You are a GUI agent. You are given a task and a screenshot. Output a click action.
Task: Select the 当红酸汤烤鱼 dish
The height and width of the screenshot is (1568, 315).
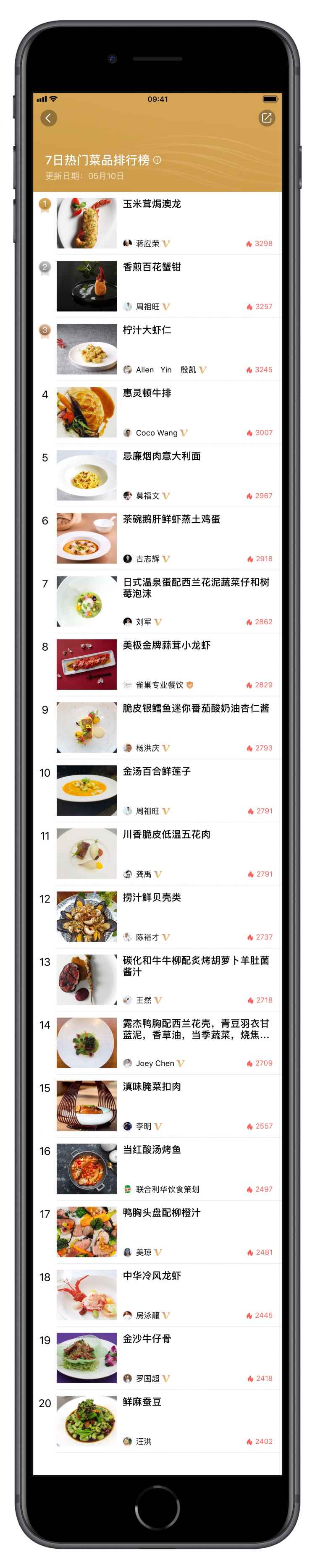pyautogui.click(x=152, y=1149)
